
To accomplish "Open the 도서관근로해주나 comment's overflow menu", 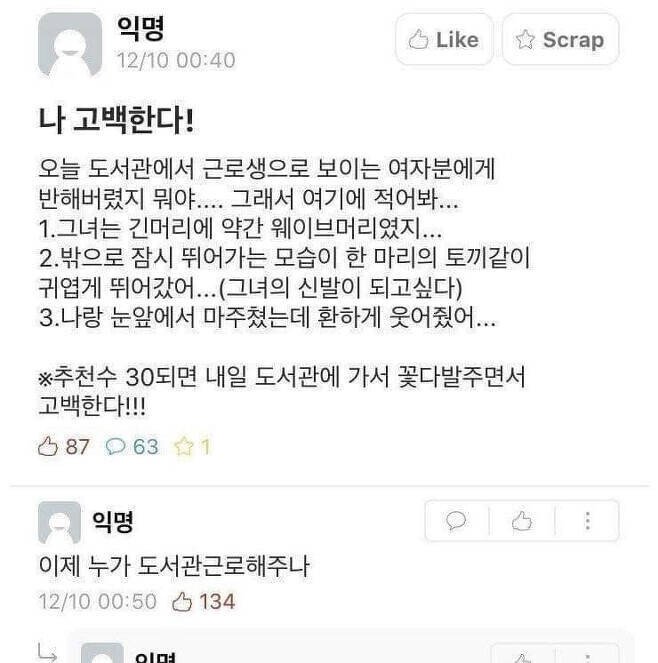I will [x=587, y=521].
